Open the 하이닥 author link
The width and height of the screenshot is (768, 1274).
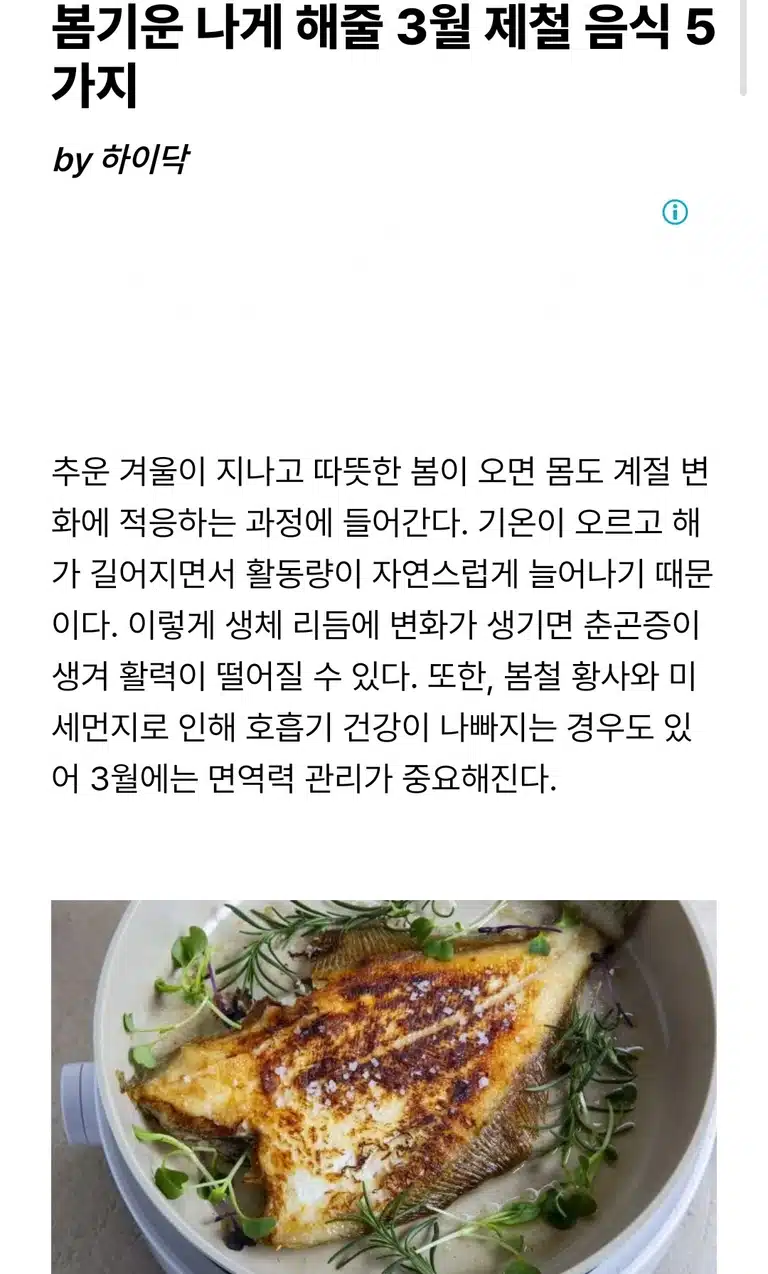tap(144, 160)
